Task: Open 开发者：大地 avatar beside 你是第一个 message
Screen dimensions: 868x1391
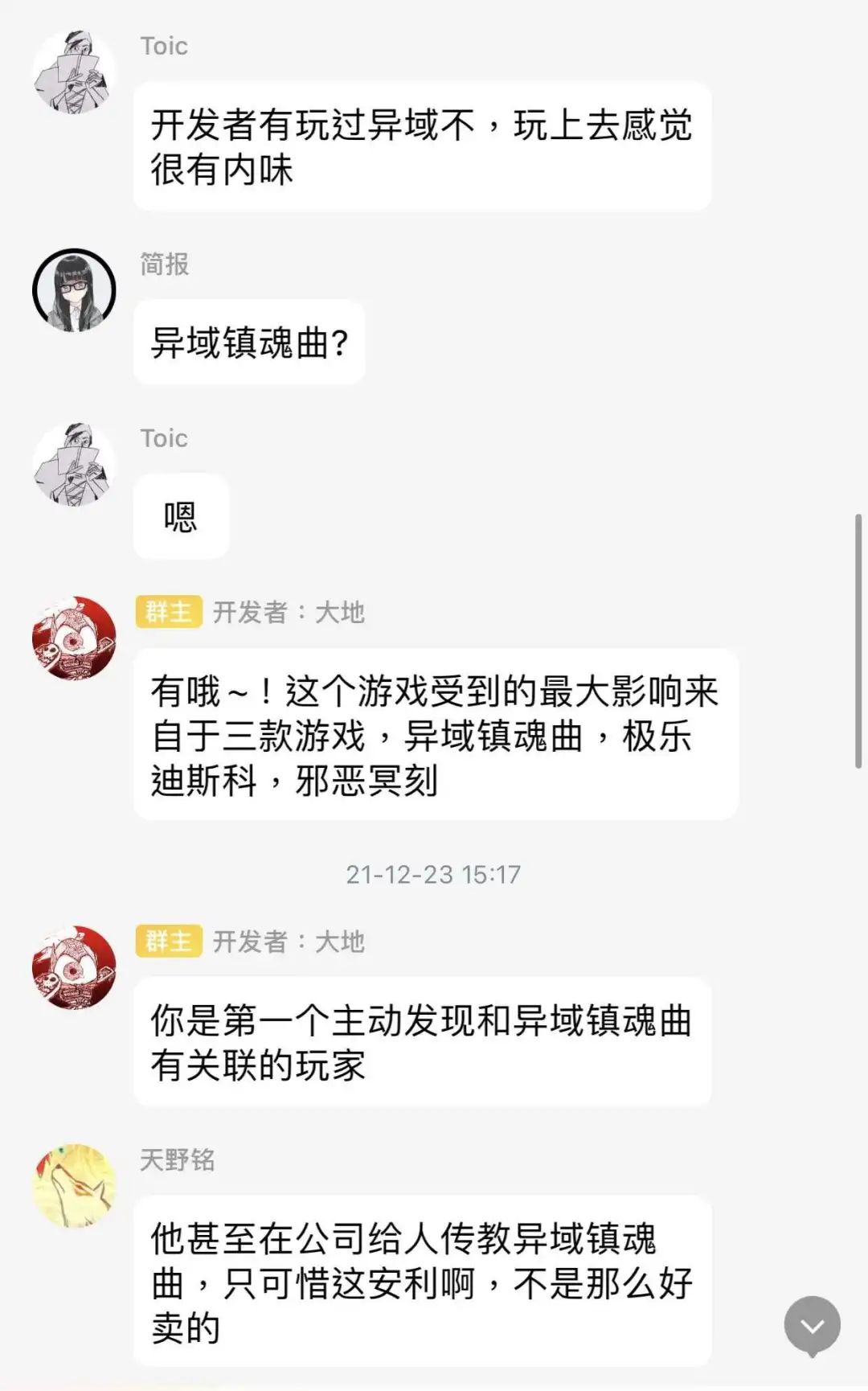Action: 74,967
